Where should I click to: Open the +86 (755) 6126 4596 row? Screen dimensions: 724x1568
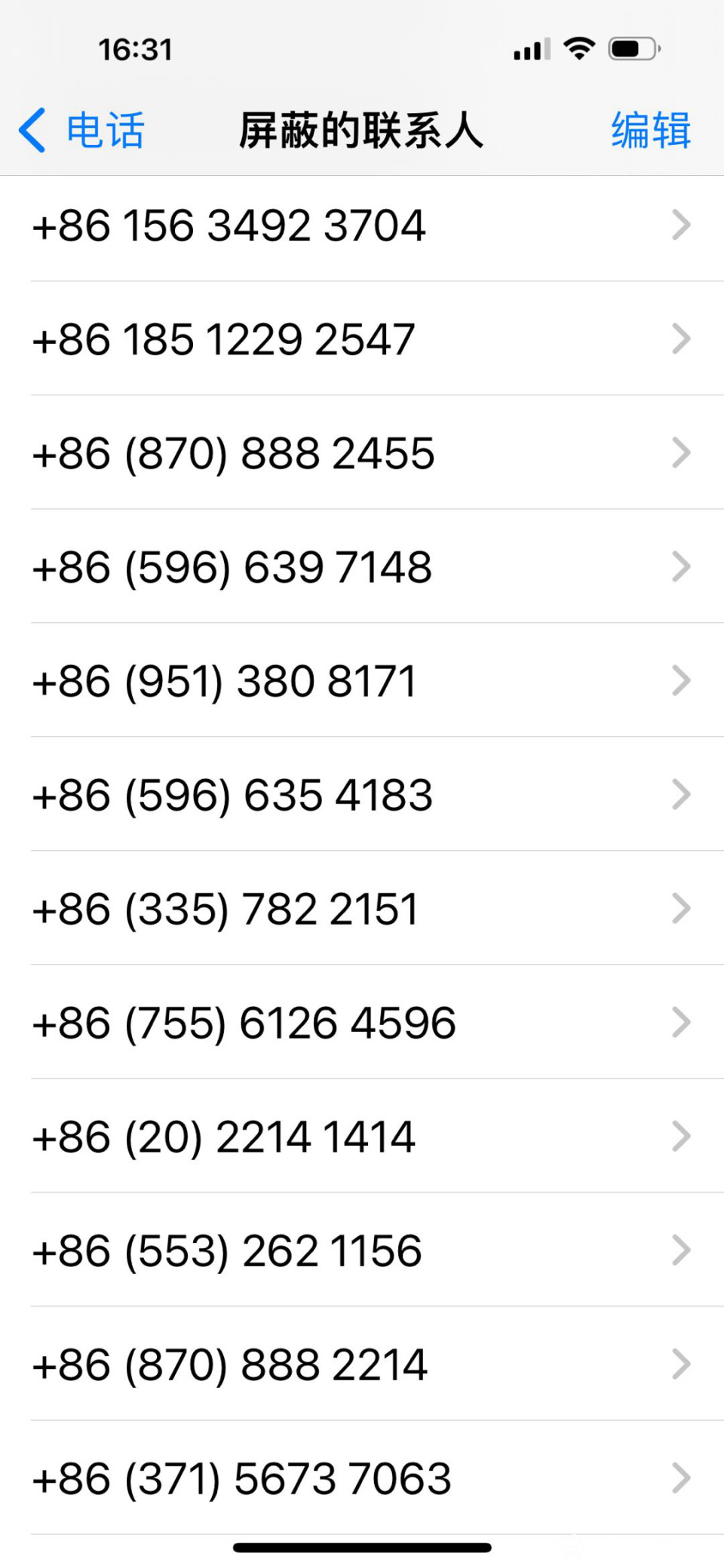point(362,1023)
